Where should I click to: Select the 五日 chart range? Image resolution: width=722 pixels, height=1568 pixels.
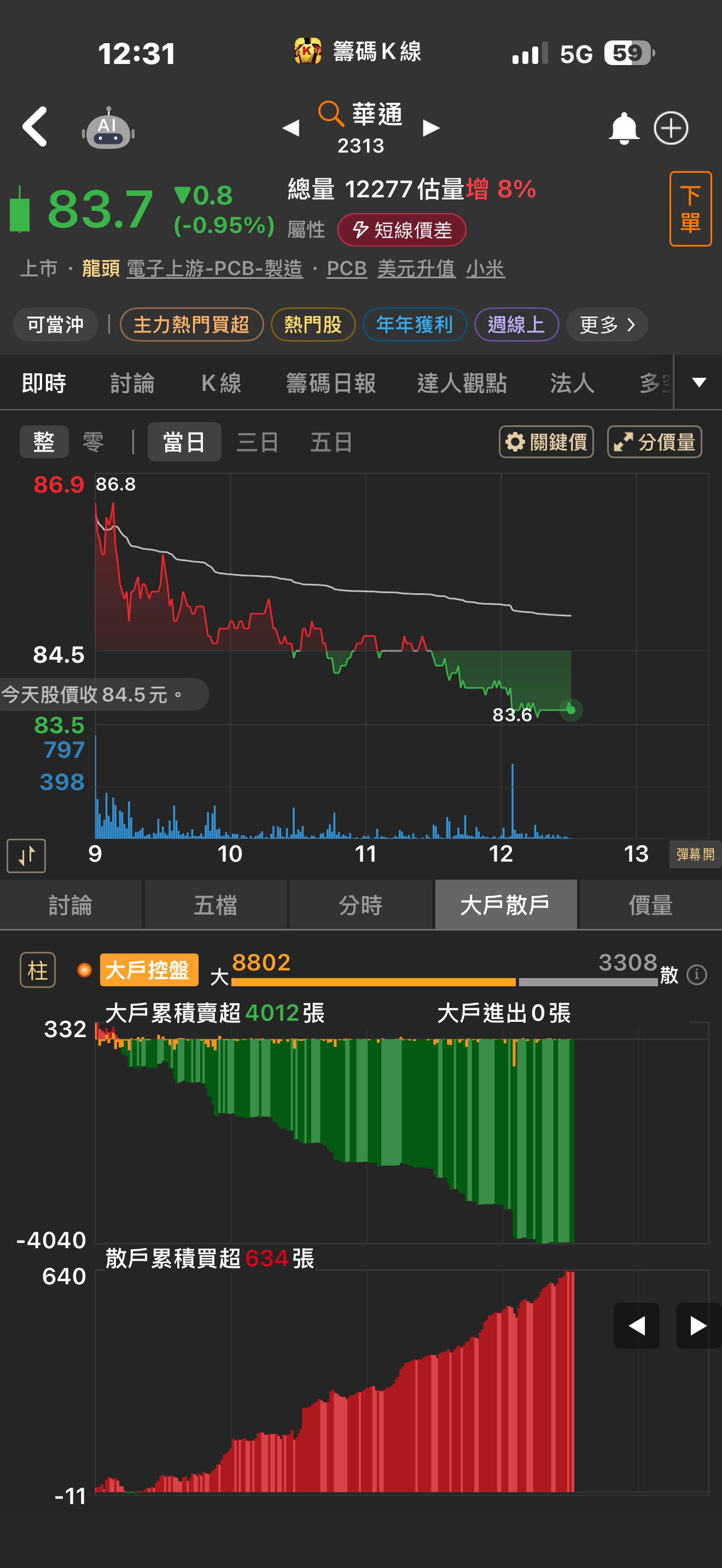(331, 442)
